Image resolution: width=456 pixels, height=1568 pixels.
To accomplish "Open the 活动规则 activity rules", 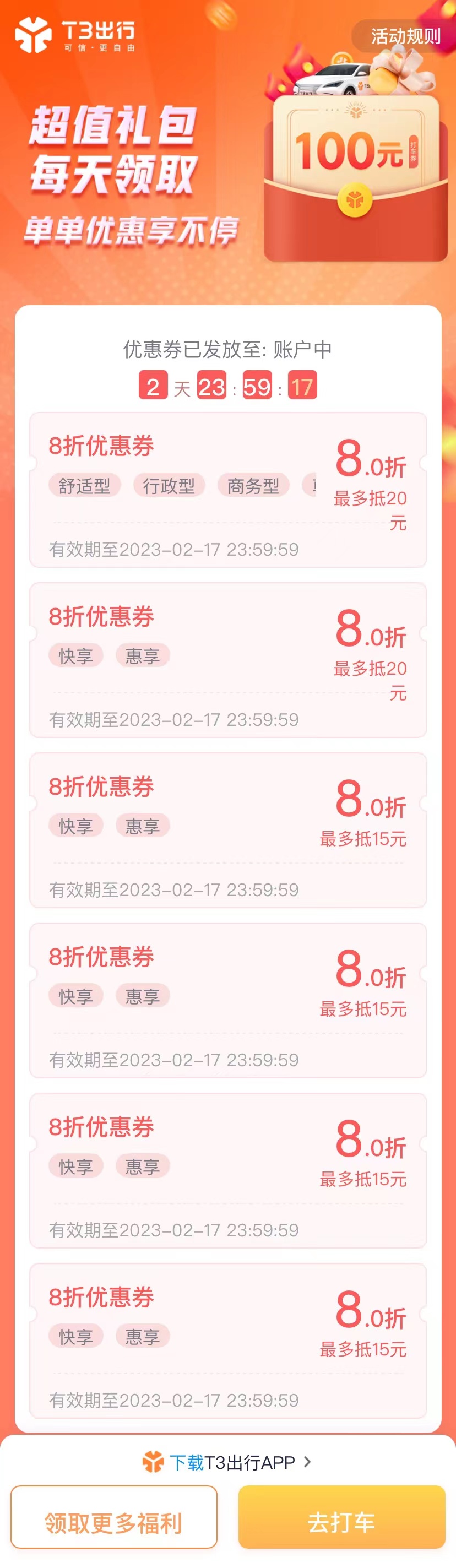I will pos(405,36).
